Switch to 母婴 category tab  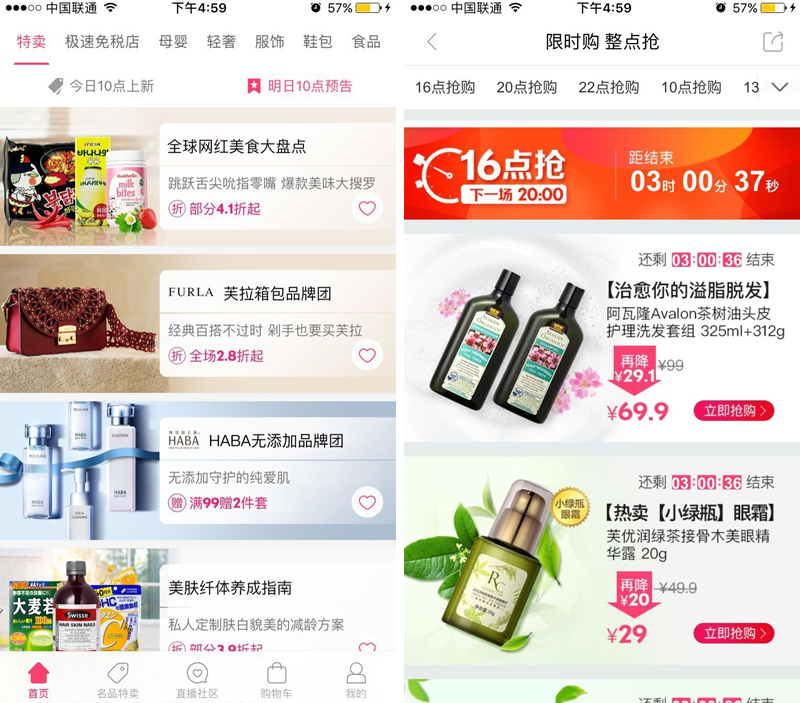[173, 42]
